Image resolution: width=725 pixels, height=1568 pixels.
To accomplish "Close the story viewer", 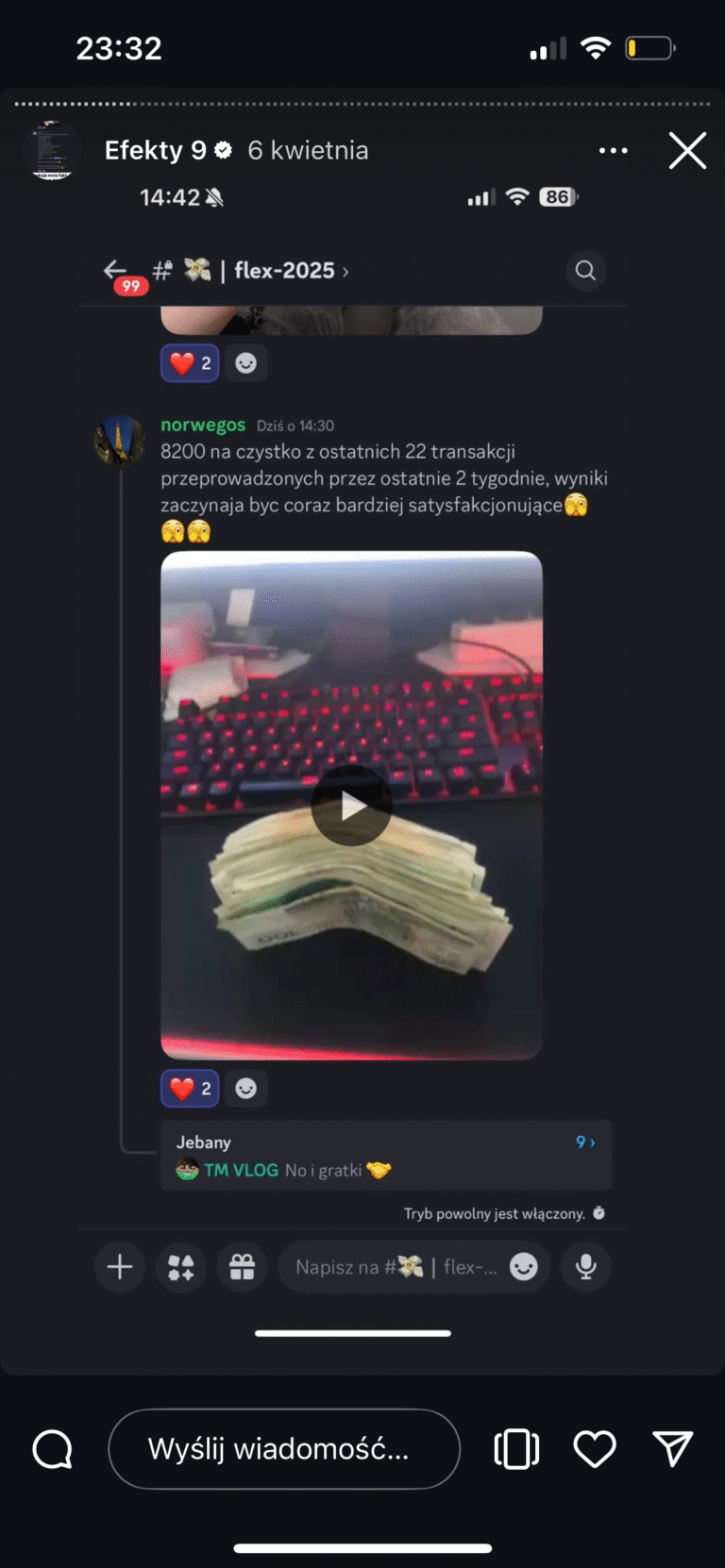I will 687,151.
